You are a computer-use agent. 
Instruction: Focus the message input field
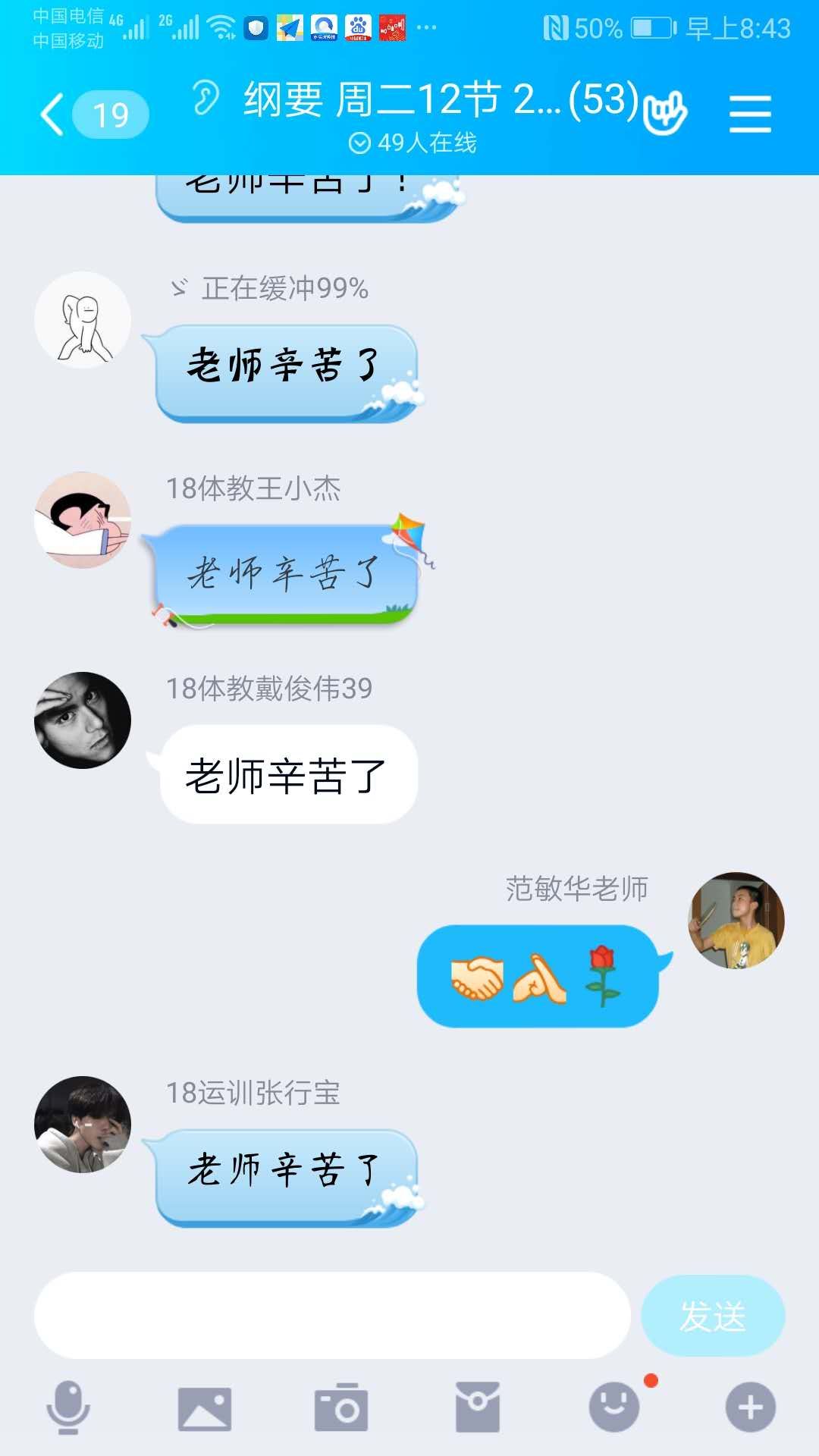click(x=332, y=1316)
